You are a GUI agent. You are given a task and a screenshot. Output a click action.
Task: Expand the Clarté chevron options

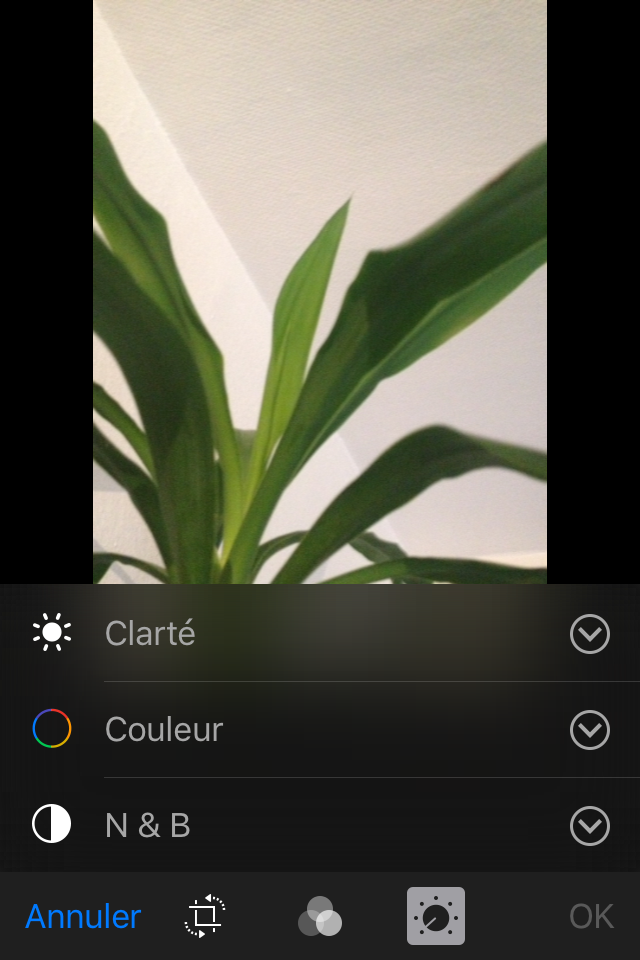tap(590, 634)
